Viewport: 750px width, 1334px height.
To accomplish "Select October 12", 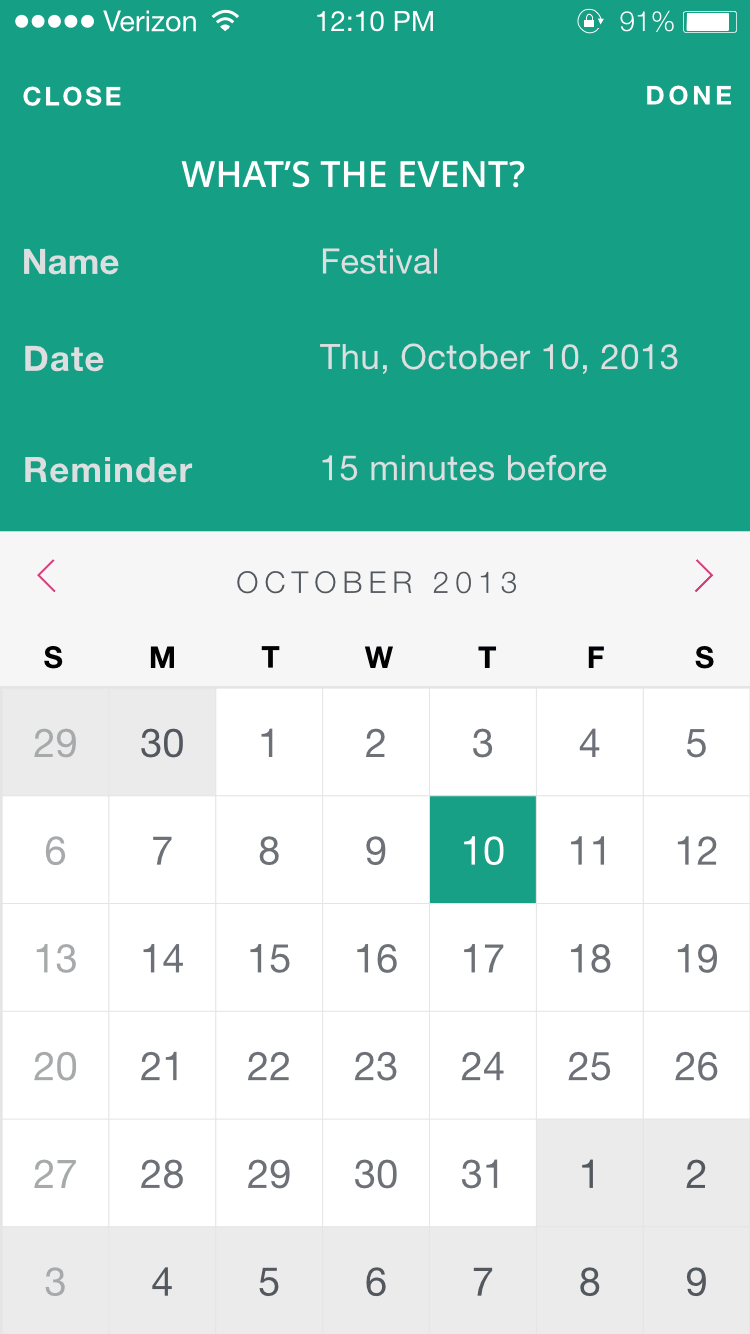I will (697, 851).
